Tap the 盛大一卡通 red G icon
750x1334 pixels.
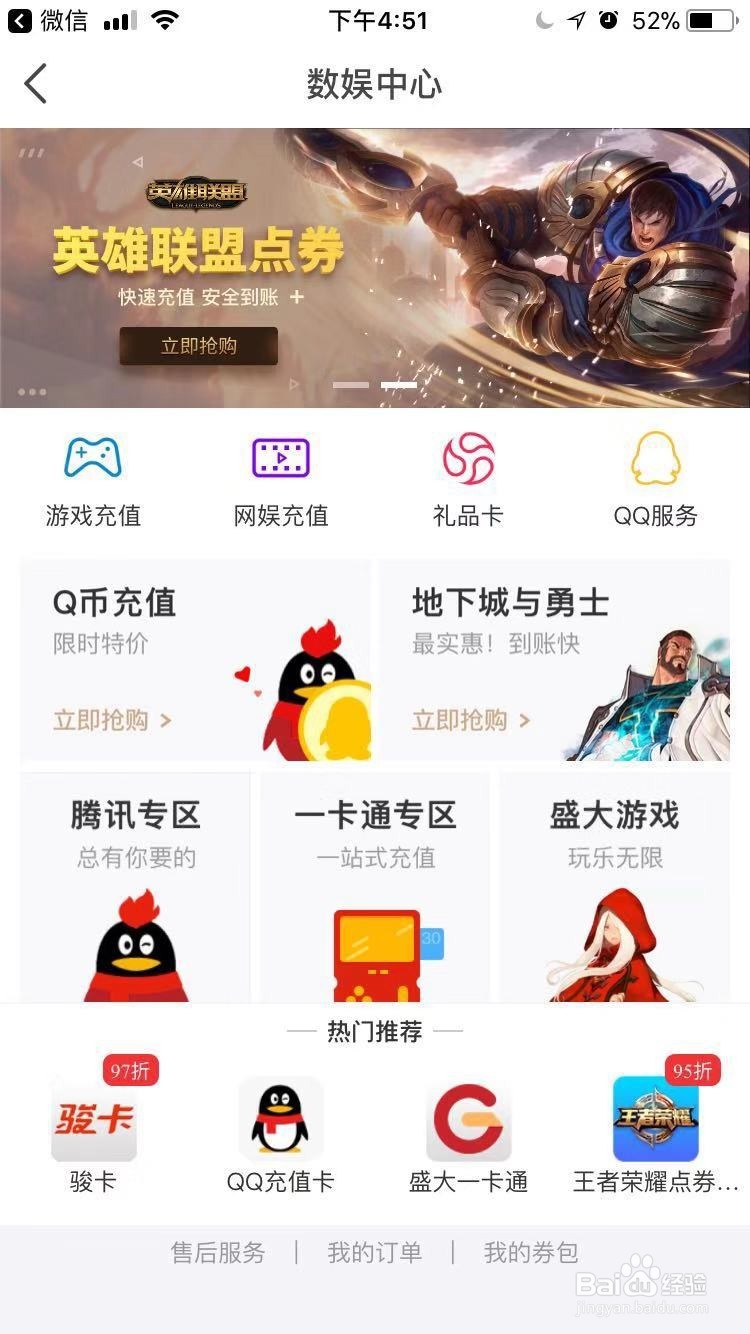(468, 1118)
